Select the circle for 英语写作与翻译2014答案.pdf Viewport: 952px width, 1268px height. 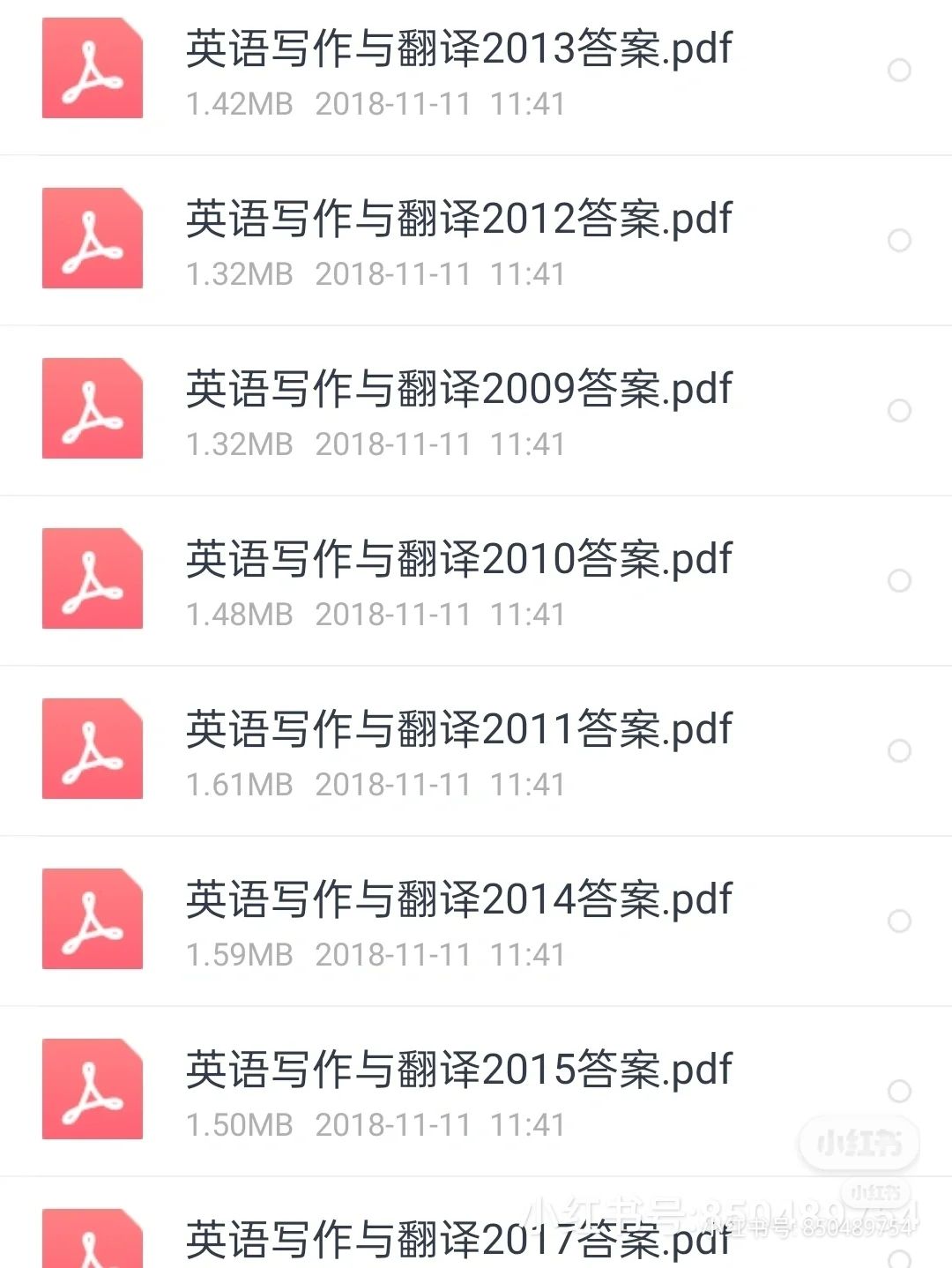899,921
